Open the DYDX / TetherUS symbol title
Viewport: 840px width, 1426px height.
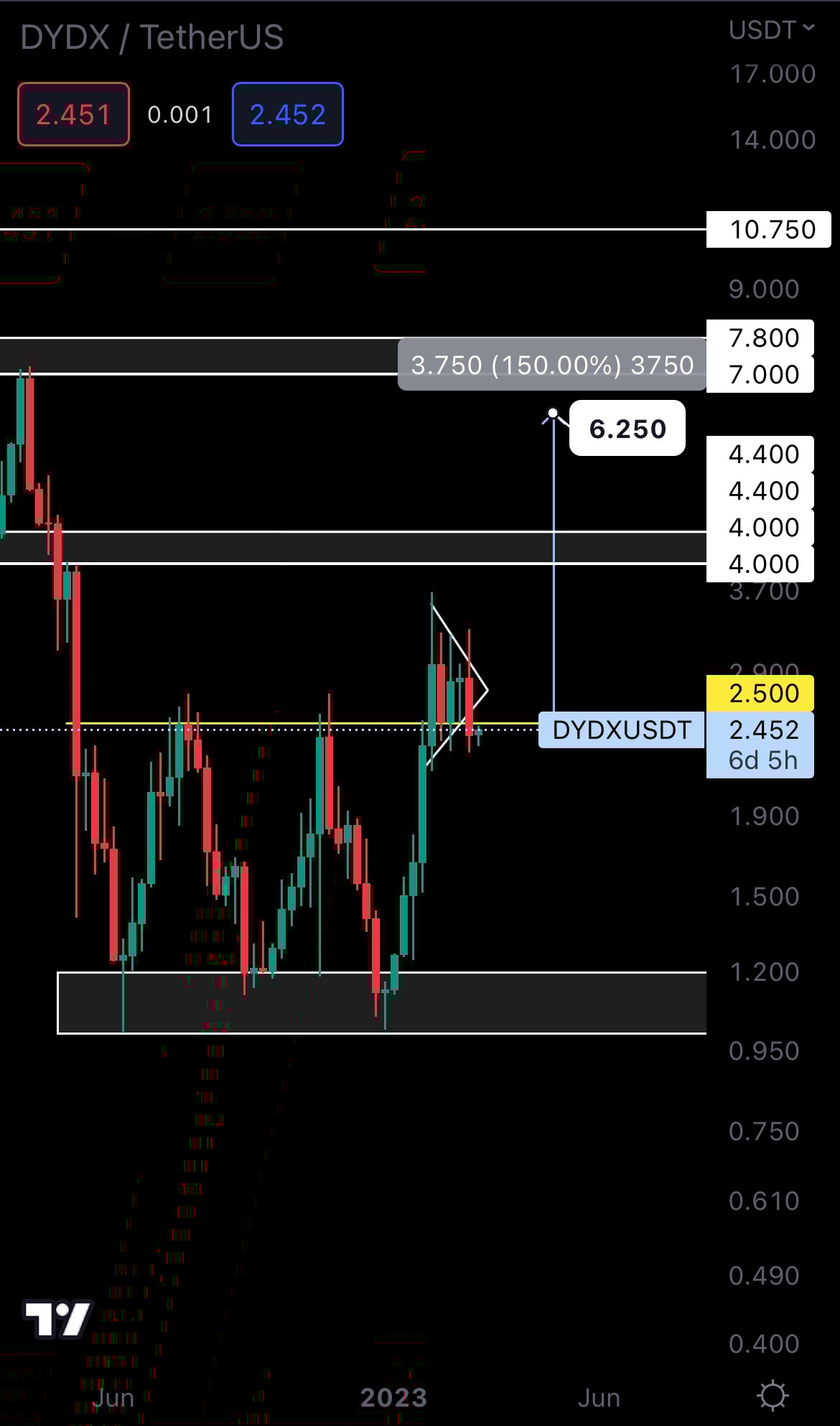coord(152,37)
